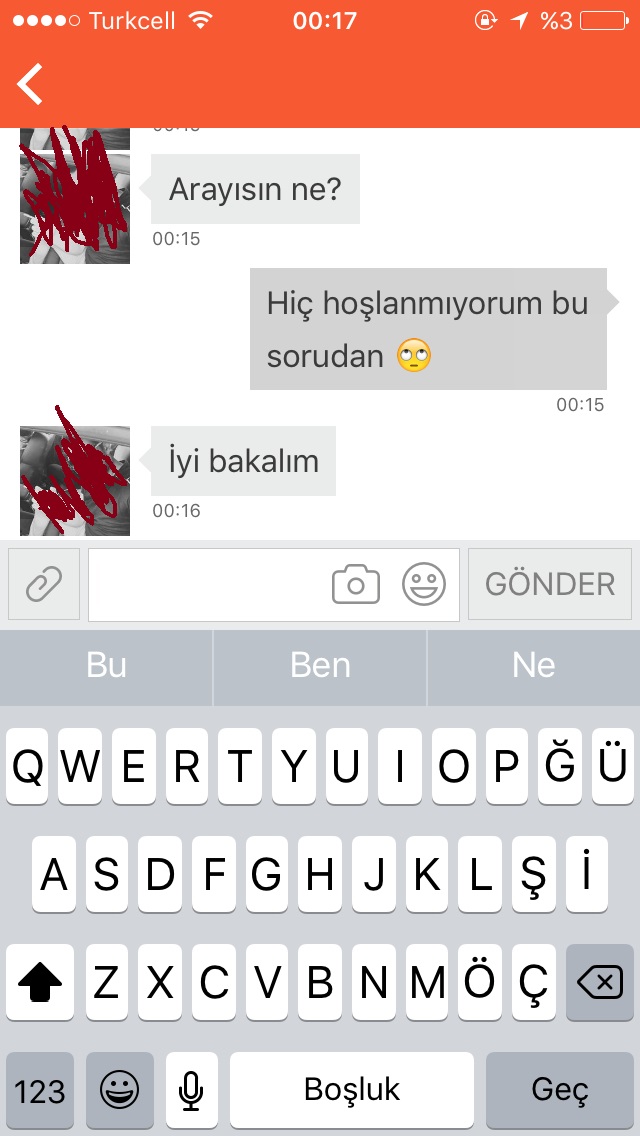Tap the keyboard microphone dictation key
The width and height of the screenshot is (640, 1136).
(191, 1091)
